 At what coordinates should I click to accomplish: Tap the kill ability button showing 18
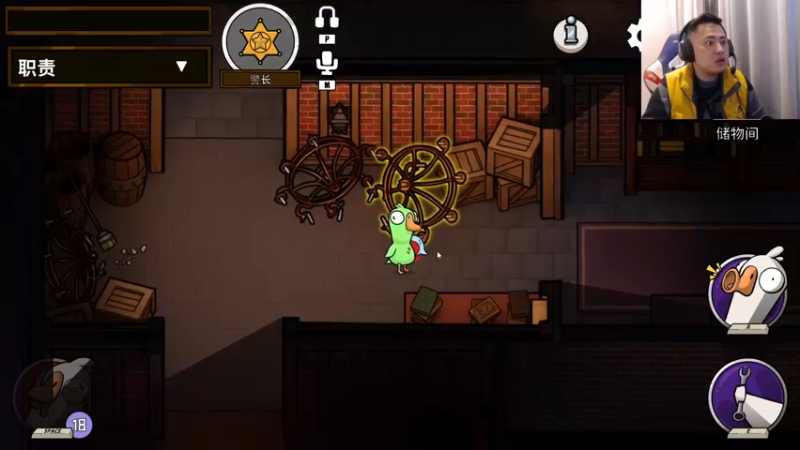pos(54,395)
